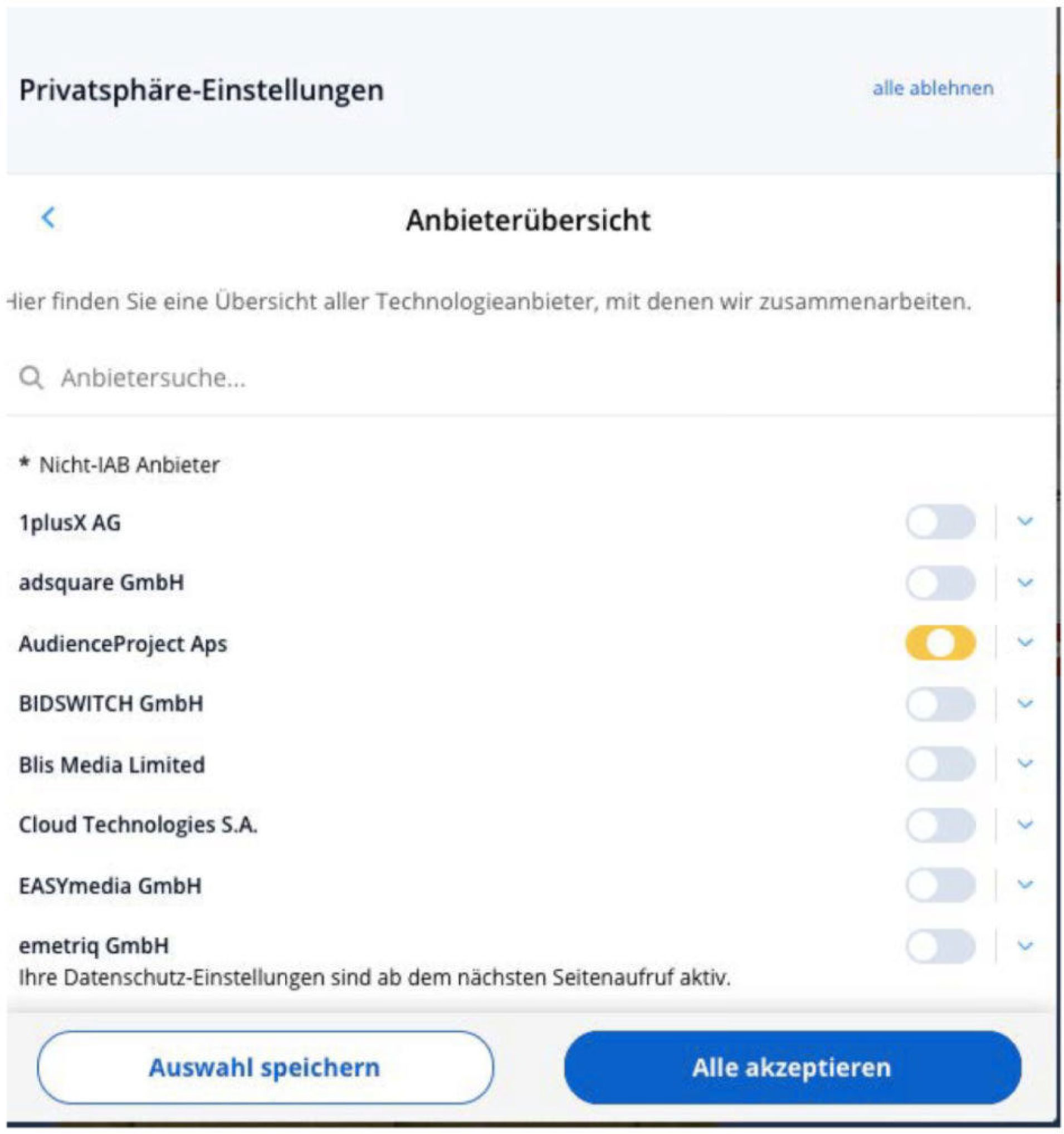Turn on EASYmedia GmbH toggle
The height and width of the screenshot is (1134, 1064).
point(940,884)
